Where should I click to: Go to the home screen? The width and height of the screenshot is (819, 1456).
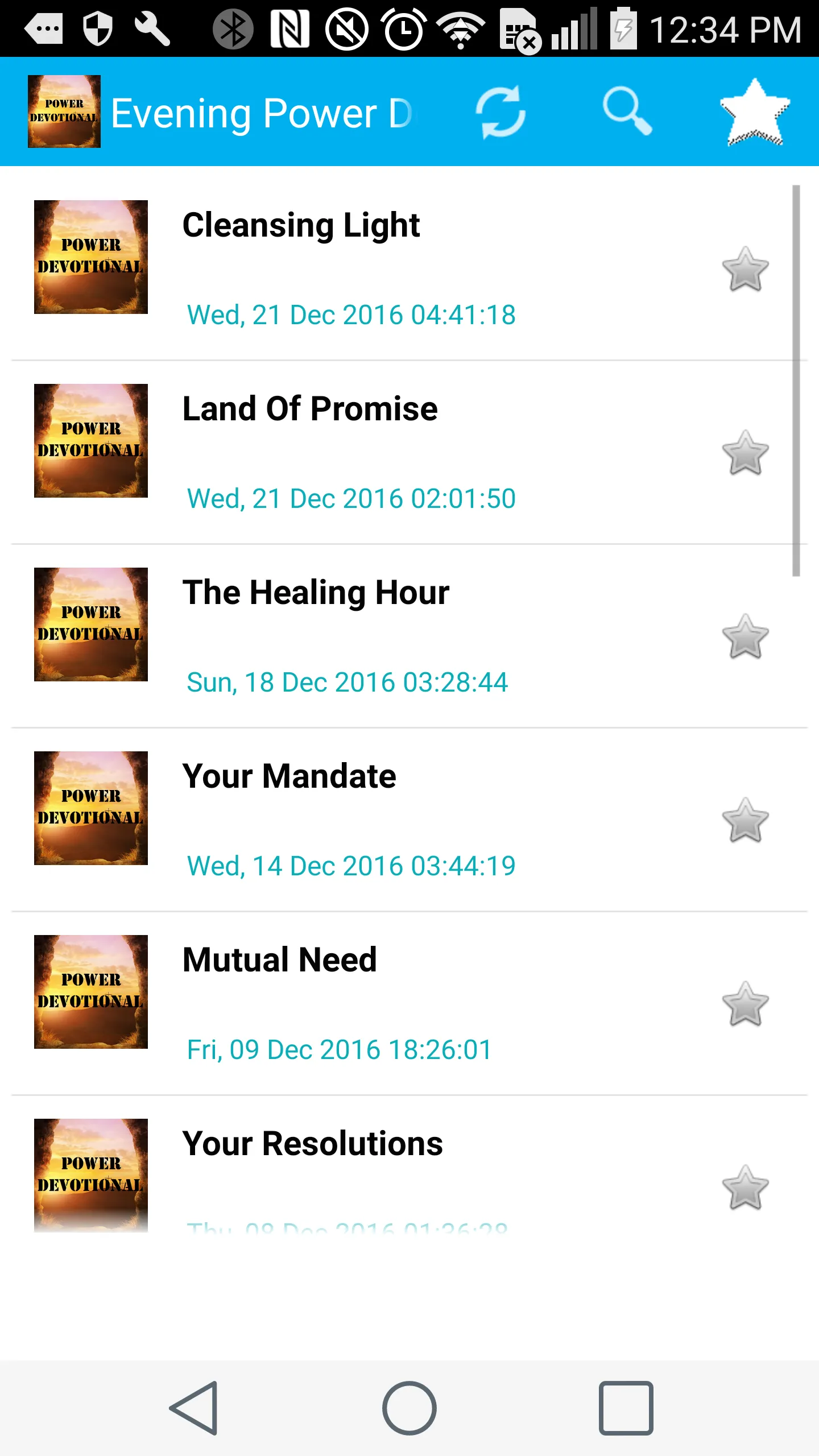(409, 1408)
